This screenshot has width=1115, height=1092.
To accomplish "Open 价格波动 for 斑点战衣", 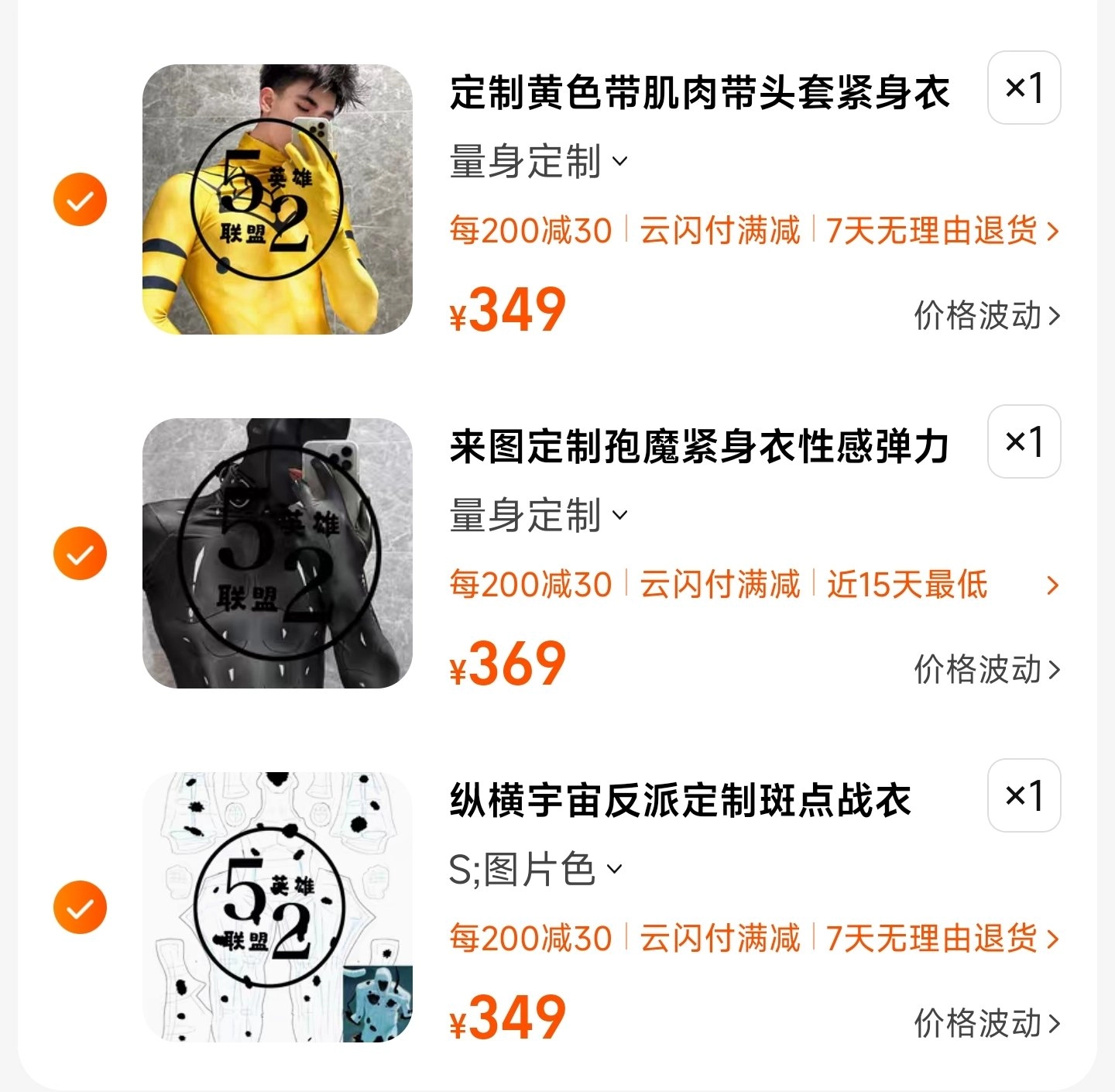I will (986, 1023).
